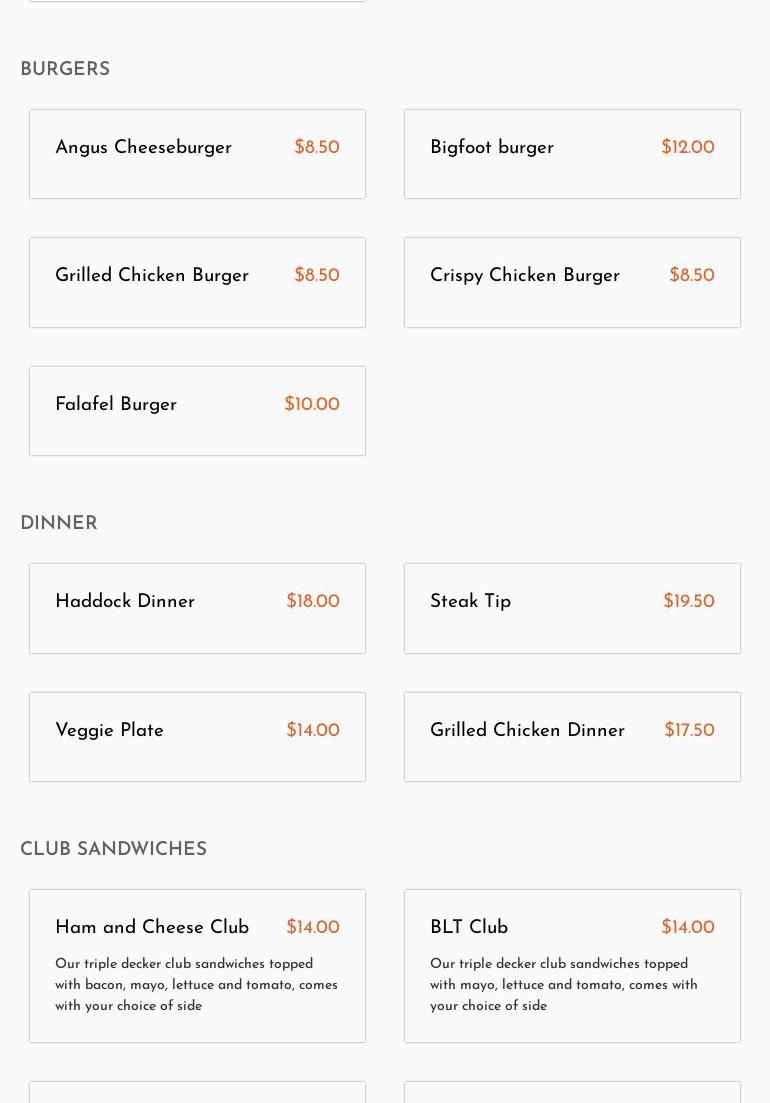Image resolution: width=770 pixels, height=1103 pixels.
Task: Choose the Steak Tip dinner
Action: coord(572,608)
